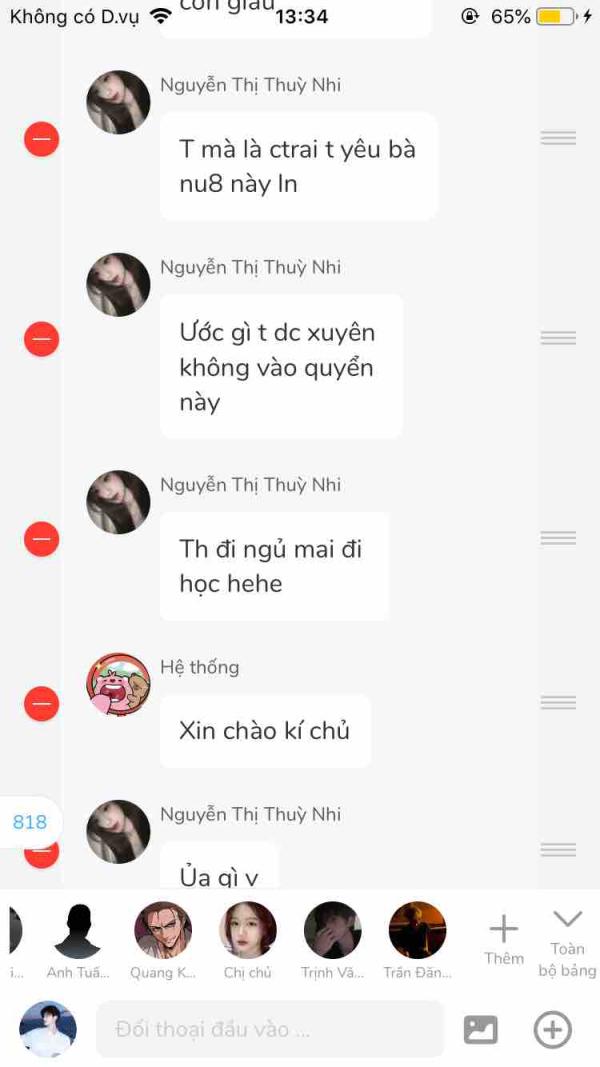Image resolution: width=600 pixels, height=1067 pixels.
Task: Open the "Ủa gì v" message bubble
Action: pyautogui.click(x=219, y=866)
